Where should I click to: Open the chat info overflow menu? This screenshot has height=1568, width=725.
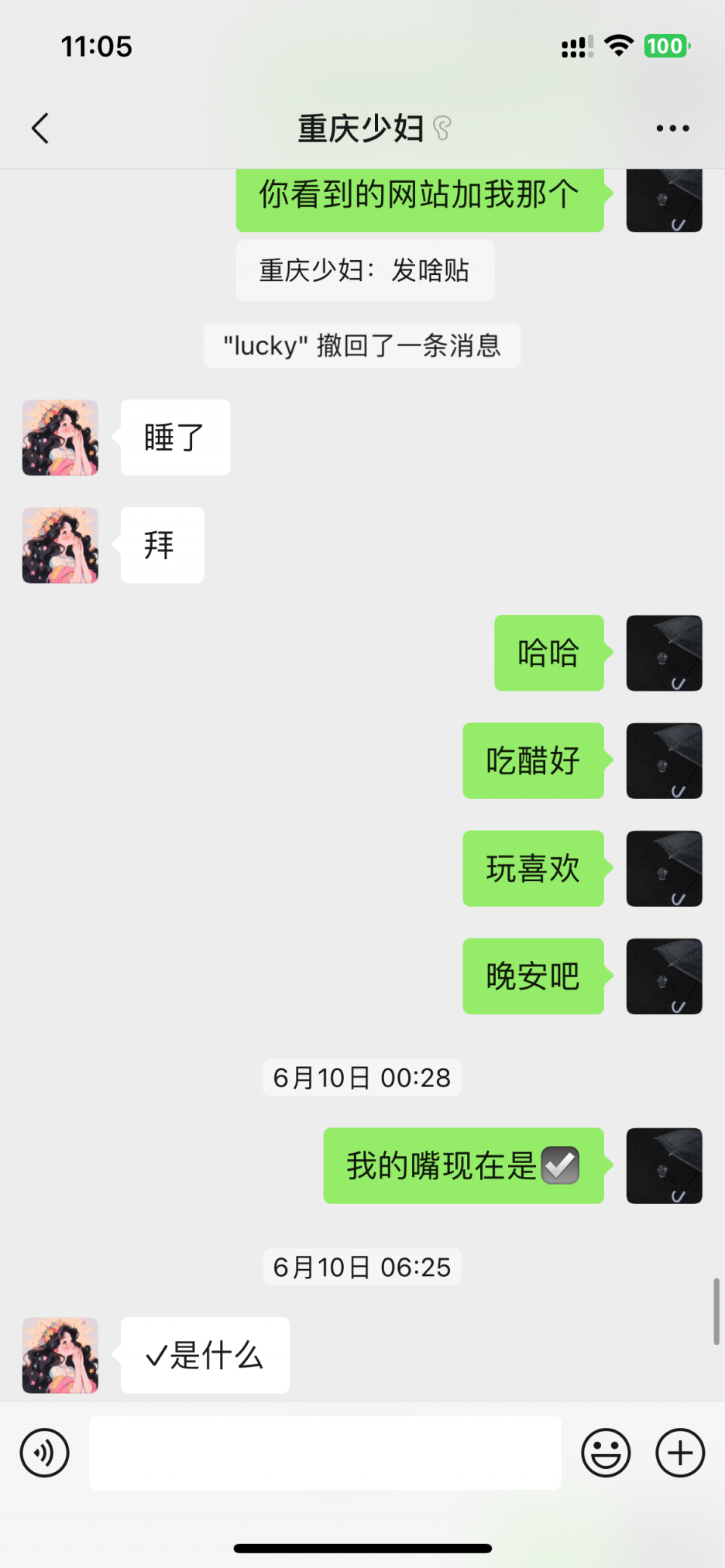click(x=672, y=129)
